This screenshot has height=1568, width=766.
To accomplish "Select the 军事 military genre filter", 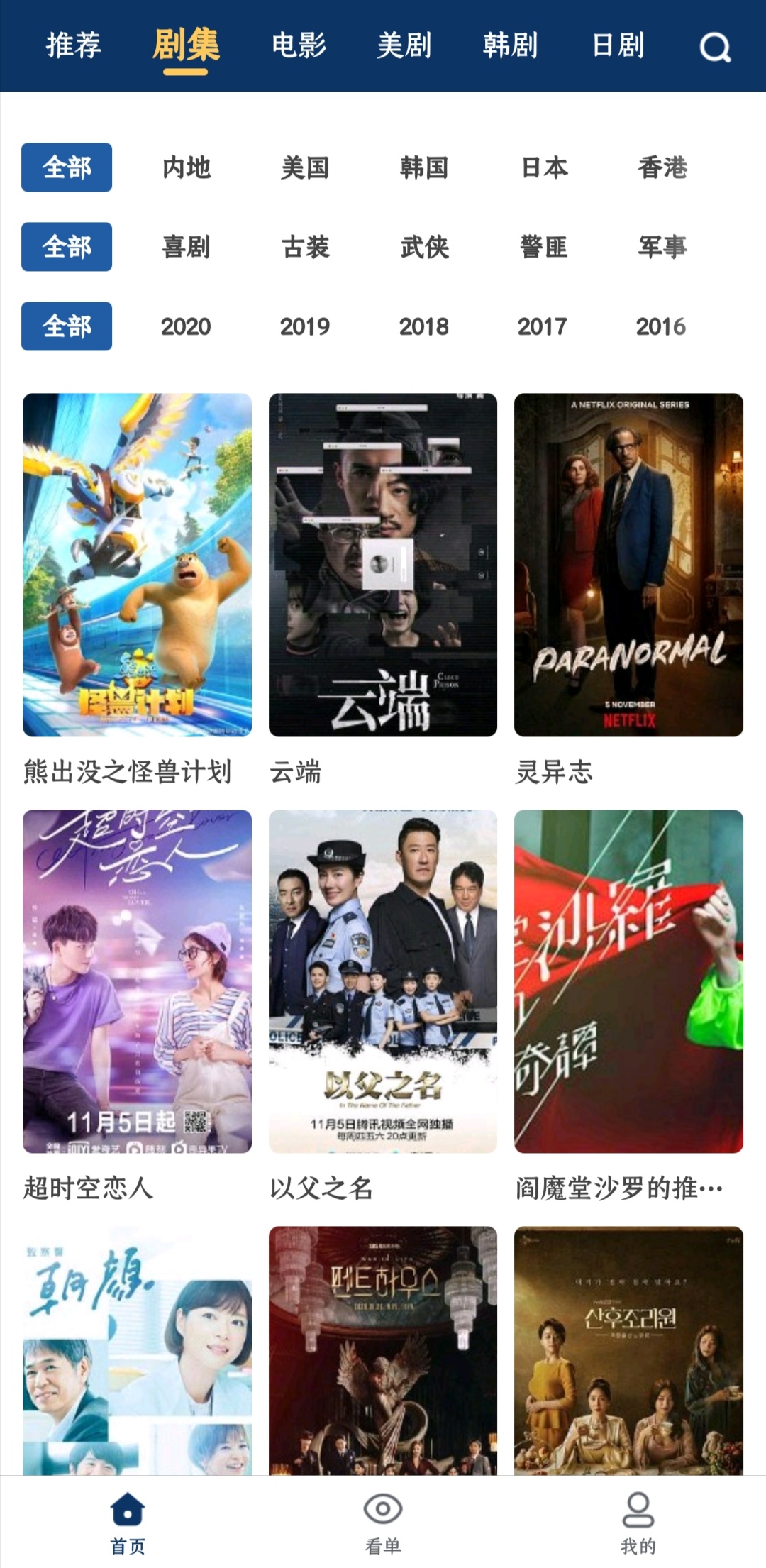I will [662, 248].
